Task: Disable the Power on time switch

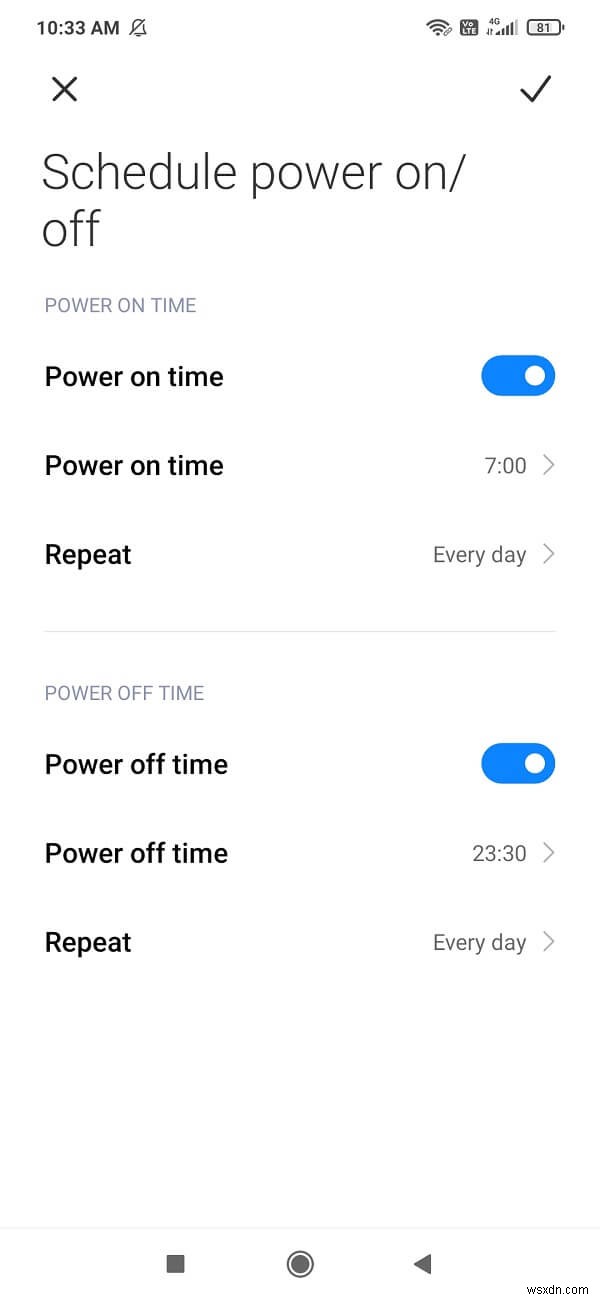Action: point(518,376)
